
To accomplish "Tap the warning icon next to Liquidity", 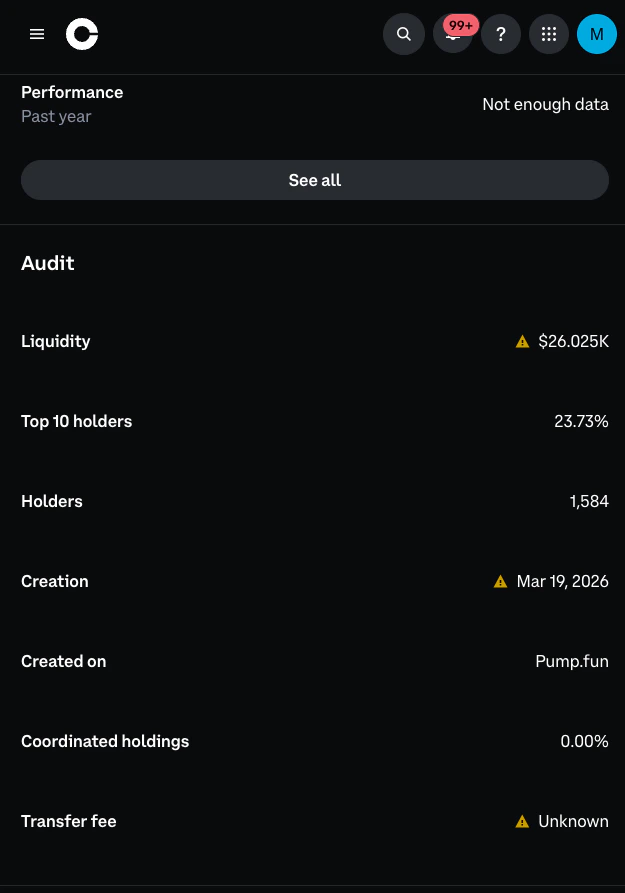I will tap(522, 342).
